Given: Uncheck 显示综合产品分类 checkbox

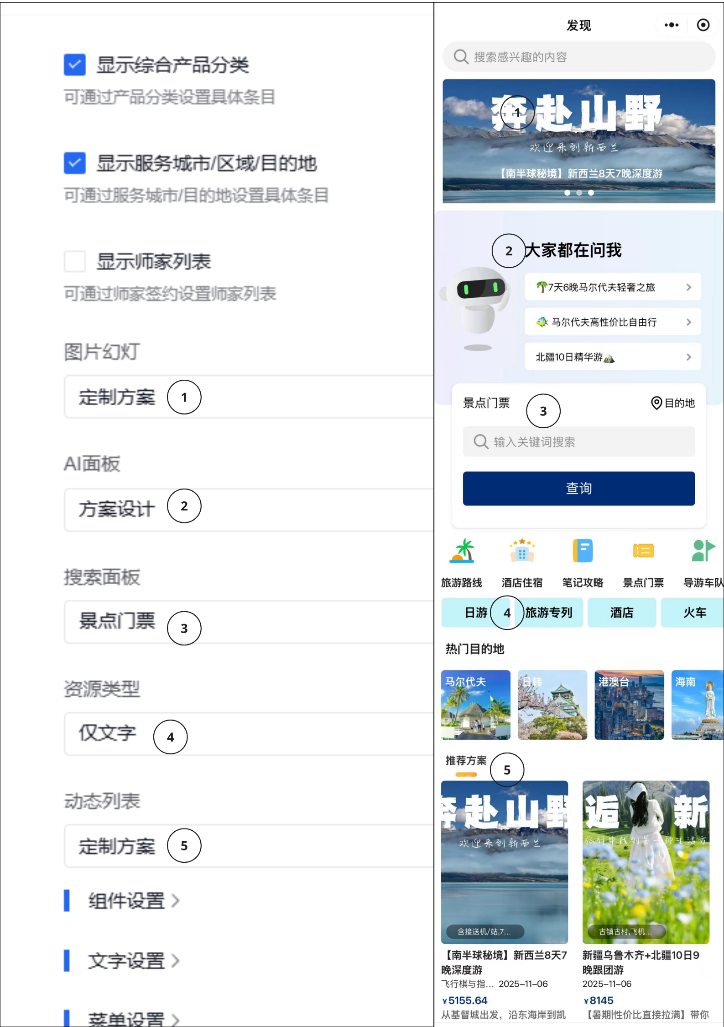Looking at the screenshot, I should tap(75, 66).
